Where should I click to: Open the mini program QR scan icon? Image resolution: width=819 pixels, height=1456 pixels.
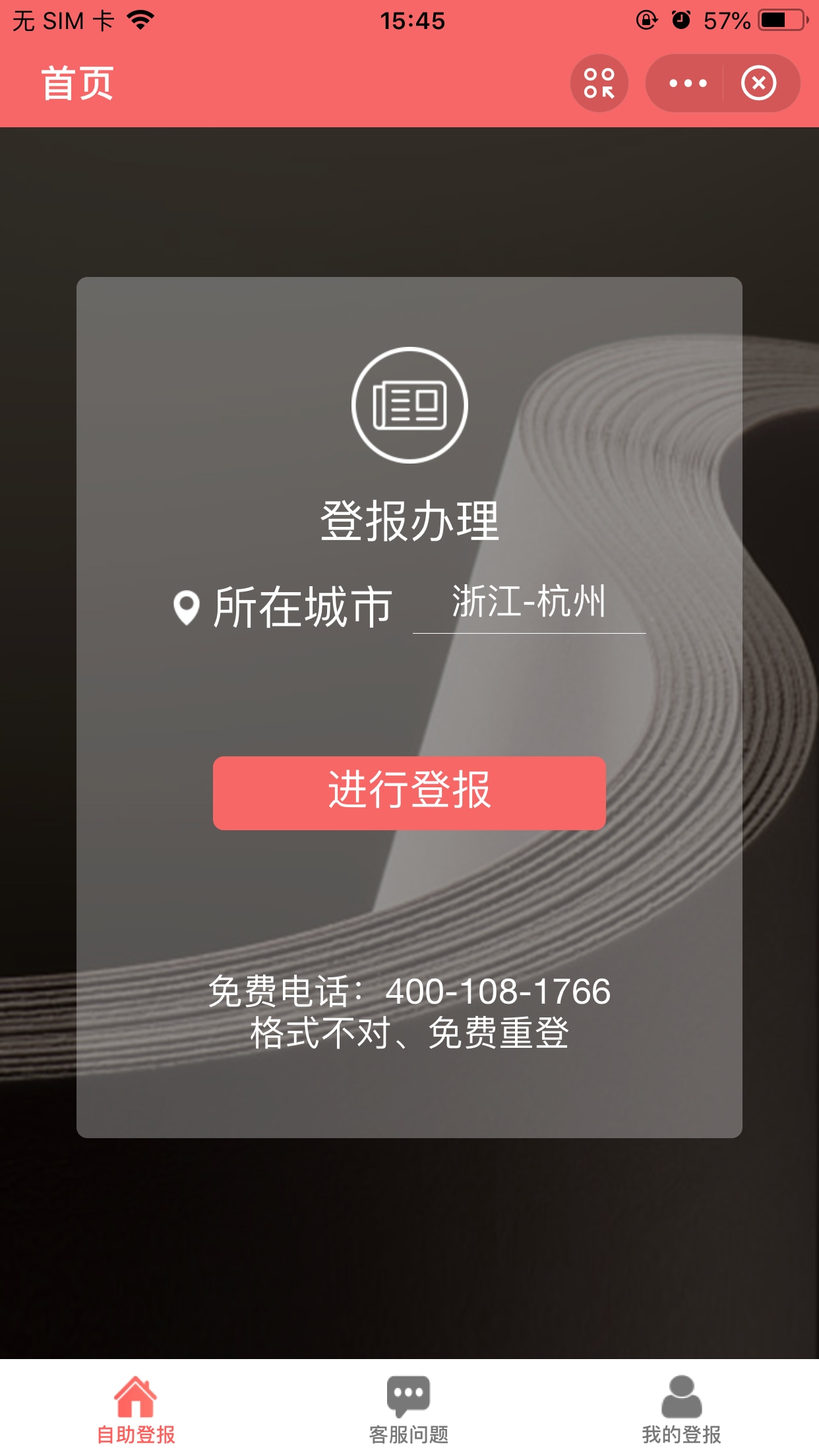pos(599,83)
